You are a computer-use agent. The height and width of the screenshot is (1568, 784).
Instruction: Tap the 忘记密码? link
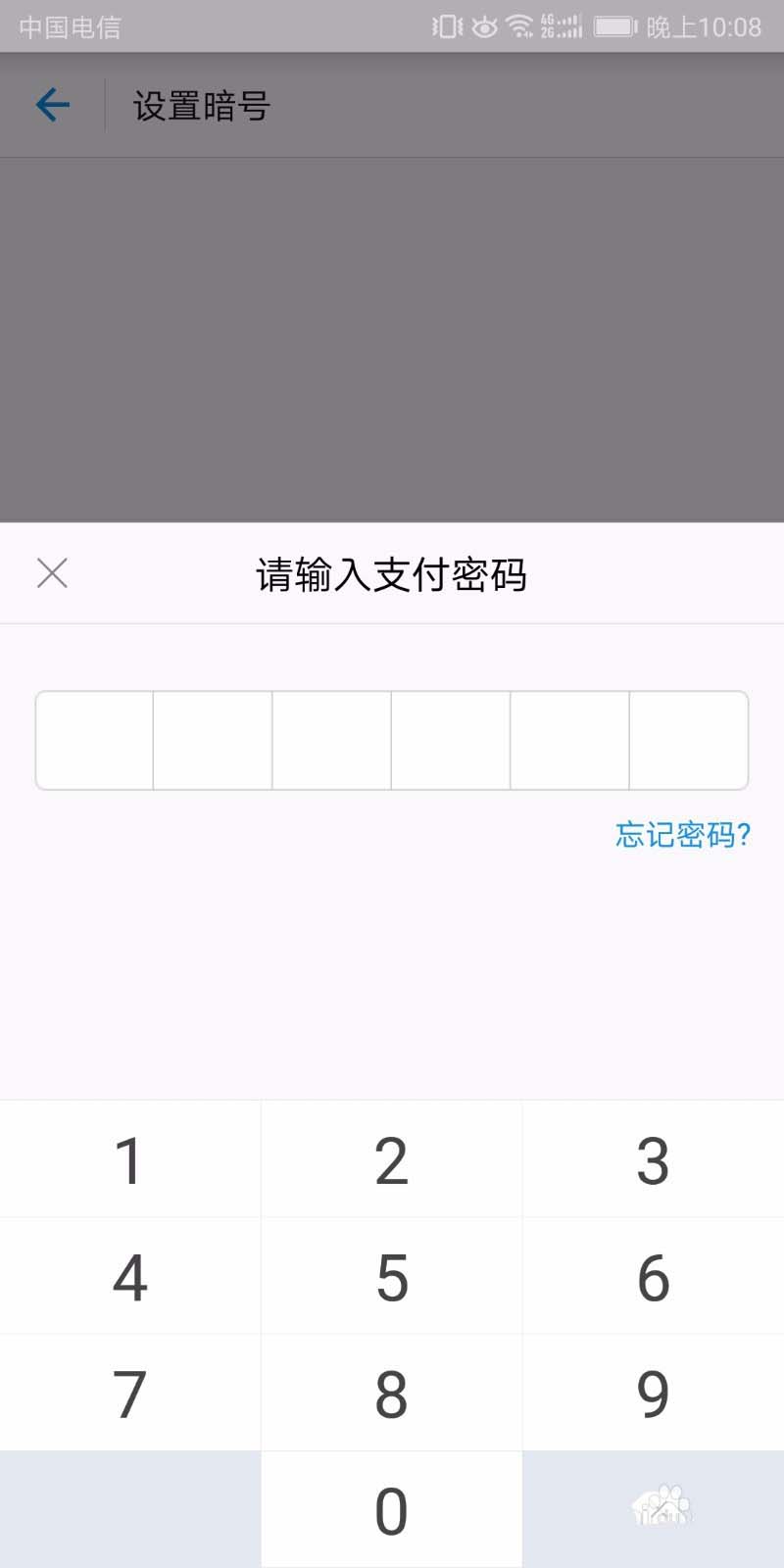point(682,835)
